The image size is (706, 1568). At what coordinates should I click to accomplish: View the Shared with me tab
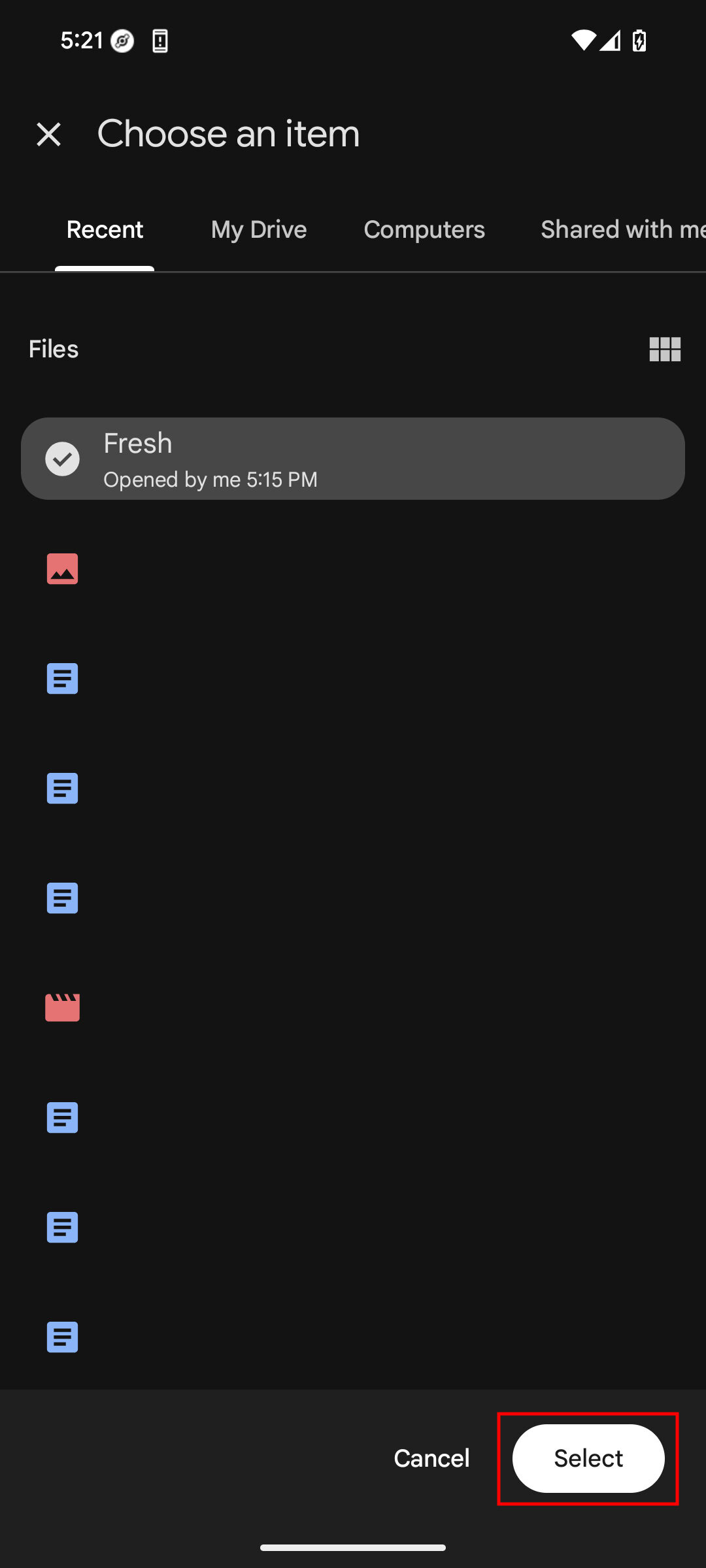coord(621,229)
